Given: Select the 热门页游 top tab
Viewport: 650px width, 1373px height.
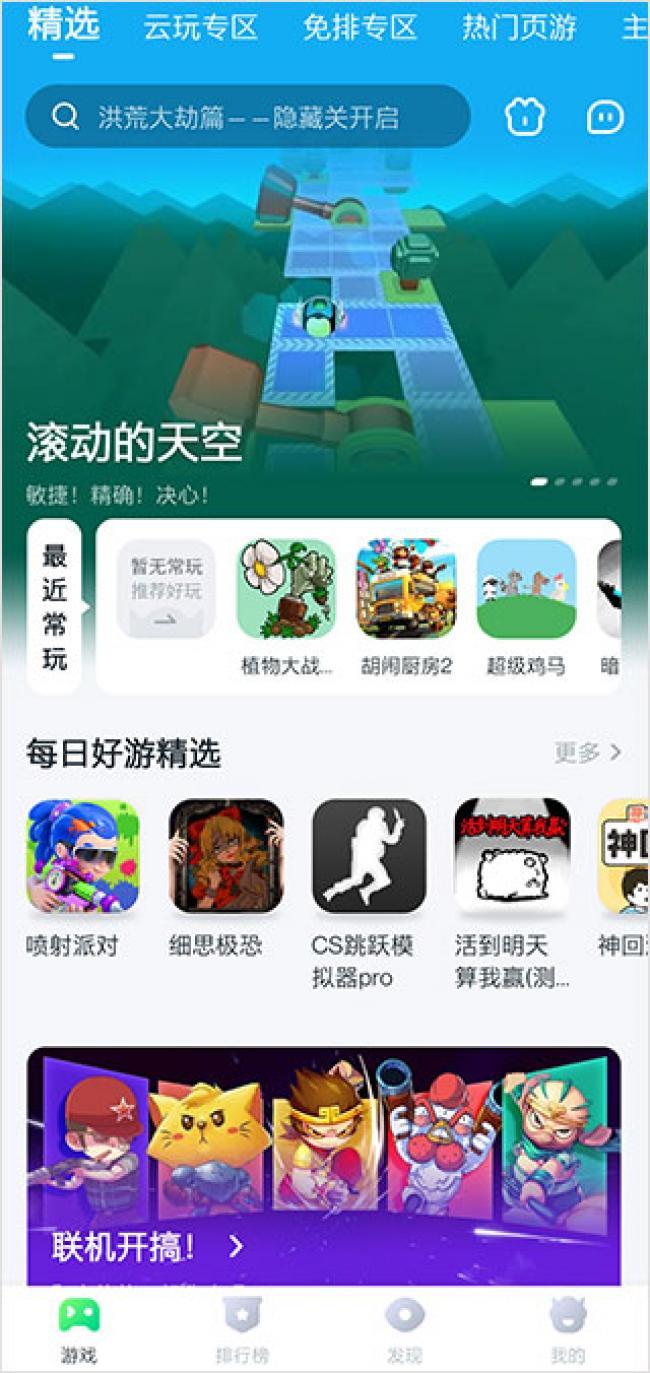Looking at the screenshot, I should point(518,27).
